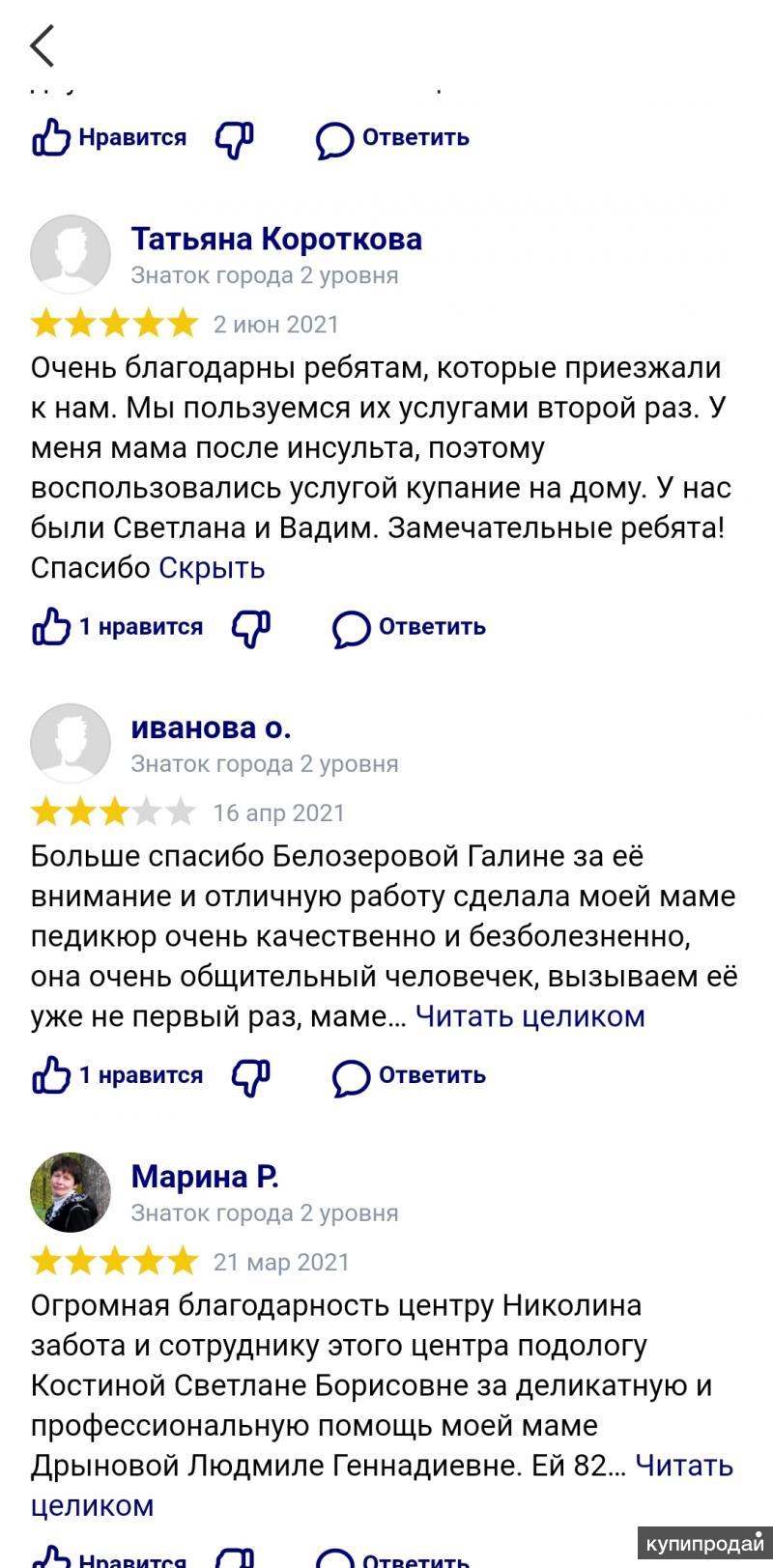Tap Нравится under the topmost review
The height and width of the screenshot is (1568, 773).
tap(108, 138)
